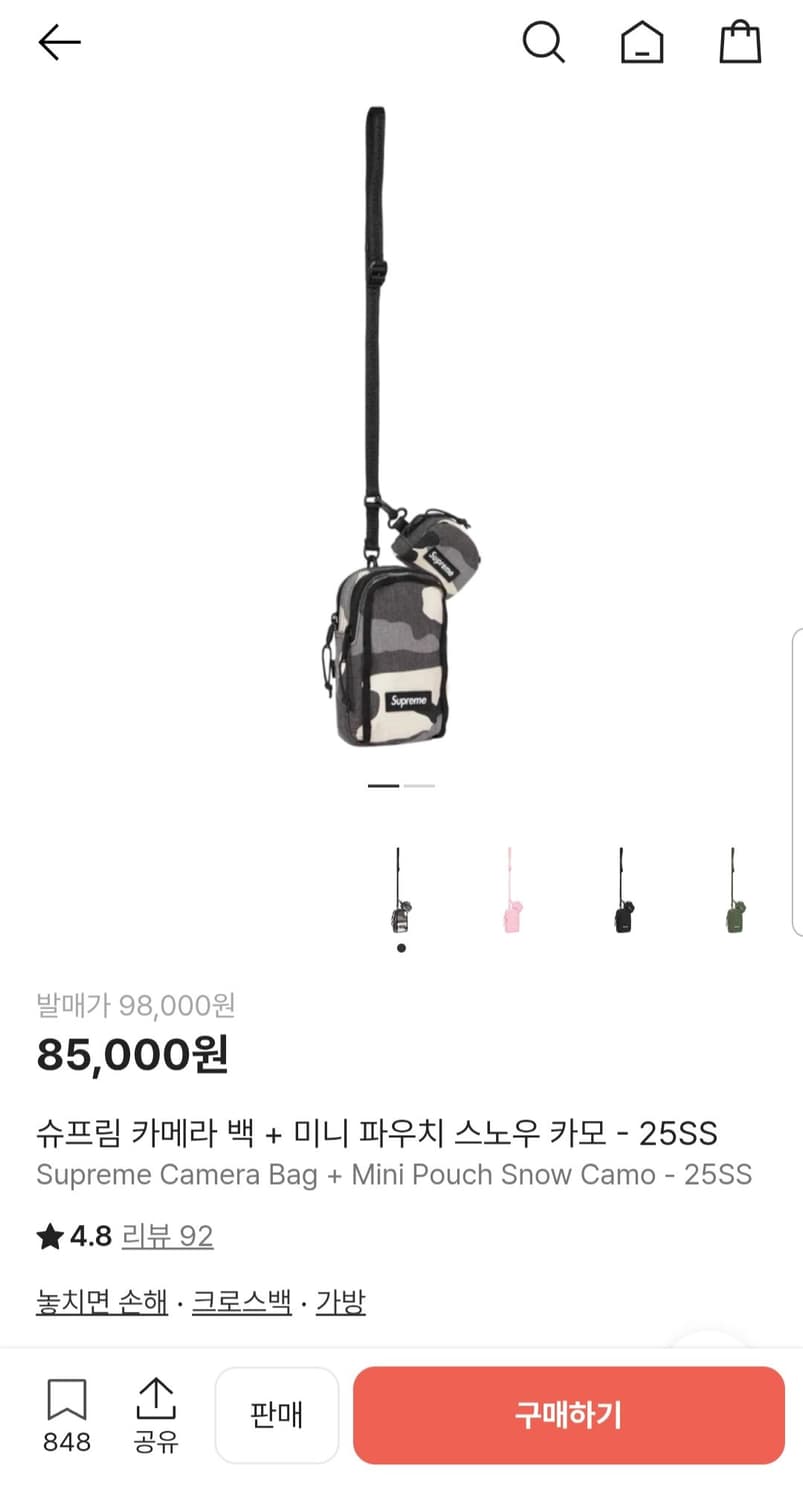Open the search icon
803x1500 pixels.
[544, 42]
